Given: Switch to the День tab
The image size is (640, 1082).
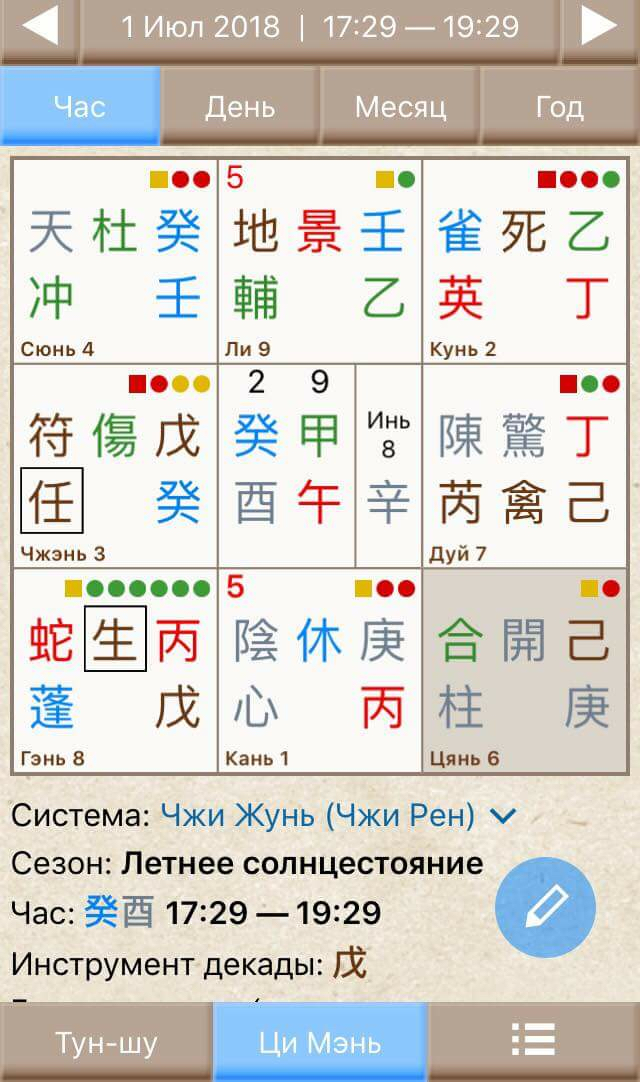Looking at the screenshot, I should (240, 107).
